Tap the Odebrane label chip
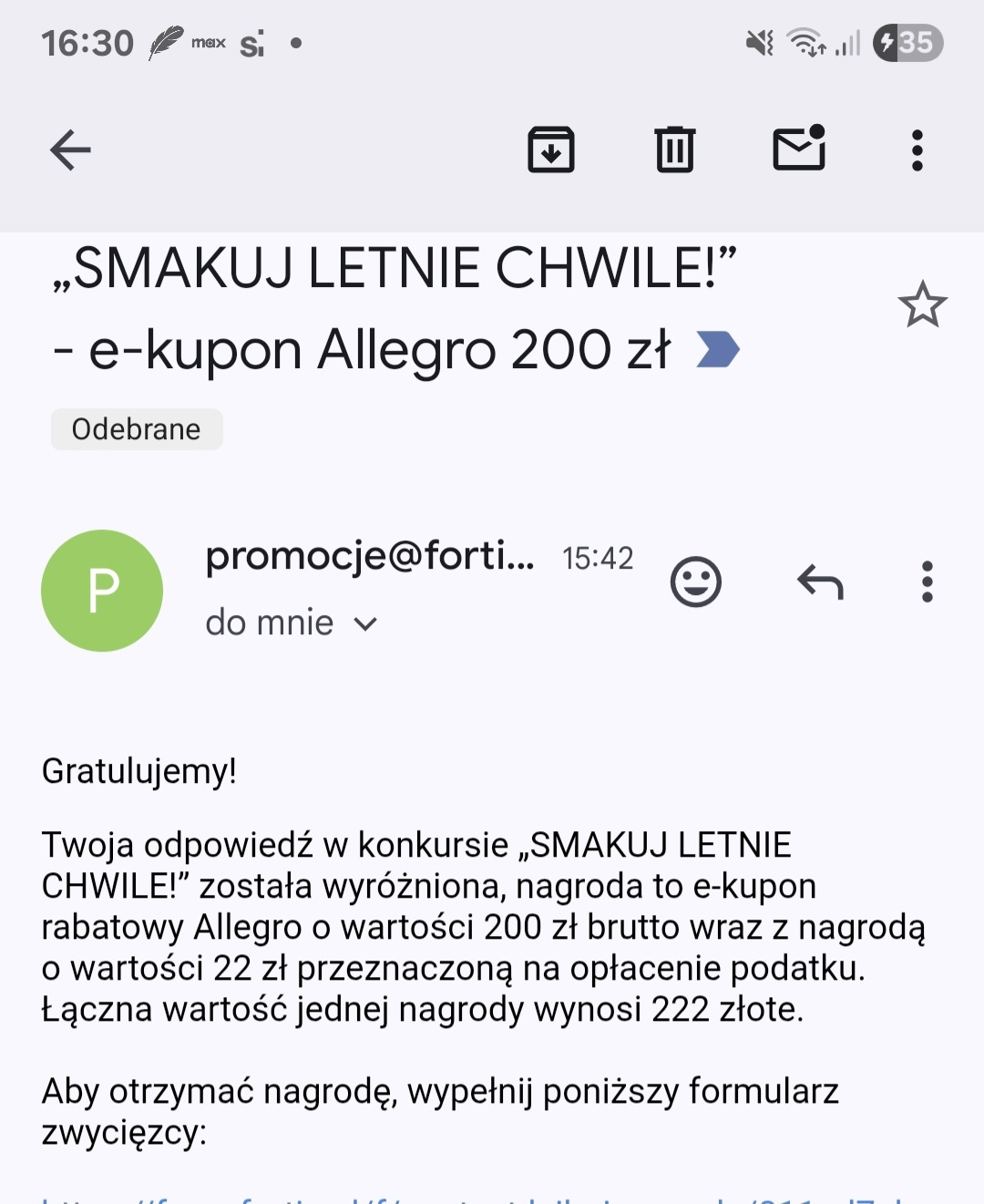 point(137,429)
